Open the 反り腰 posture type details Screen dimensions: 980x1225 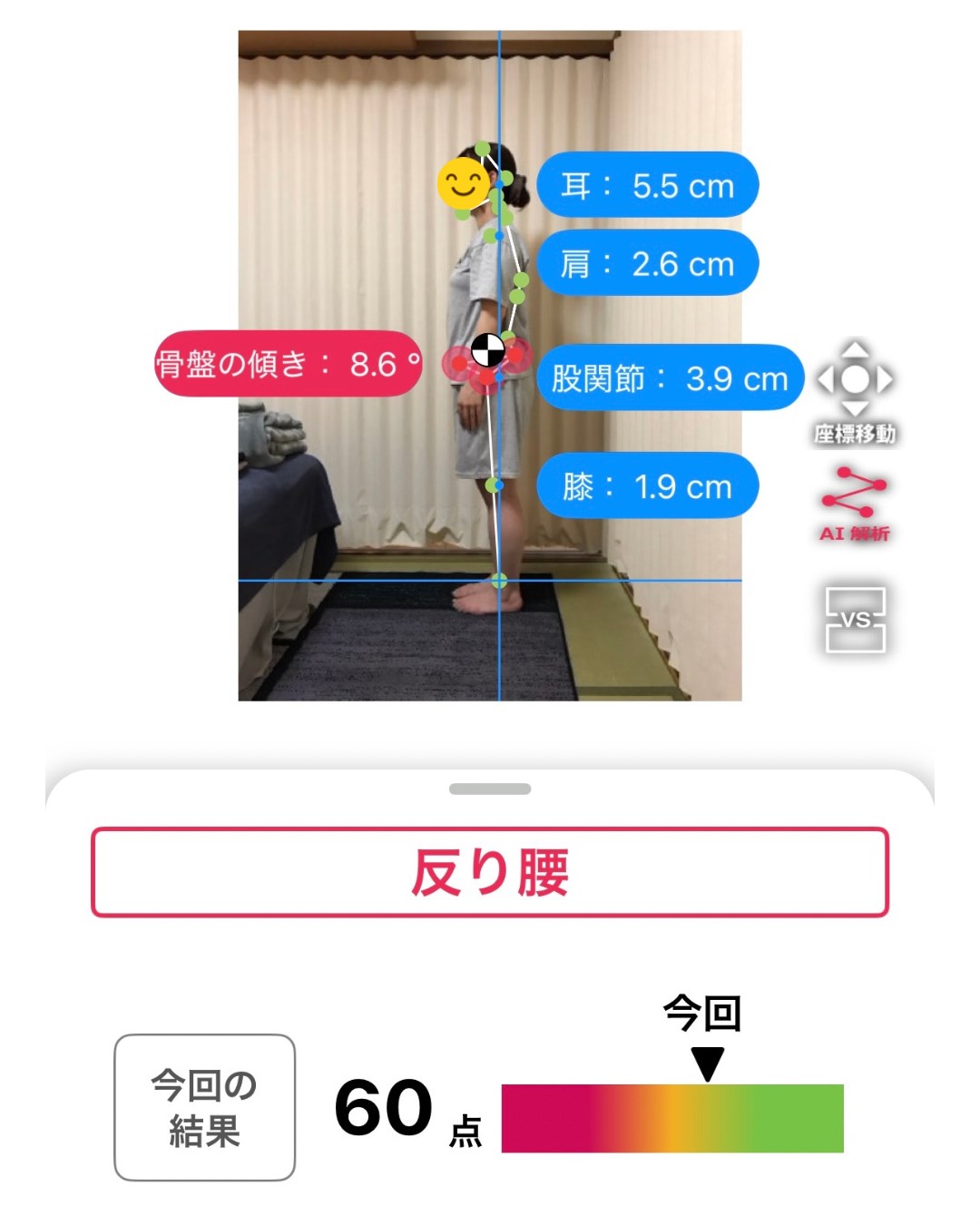[490, 872]
